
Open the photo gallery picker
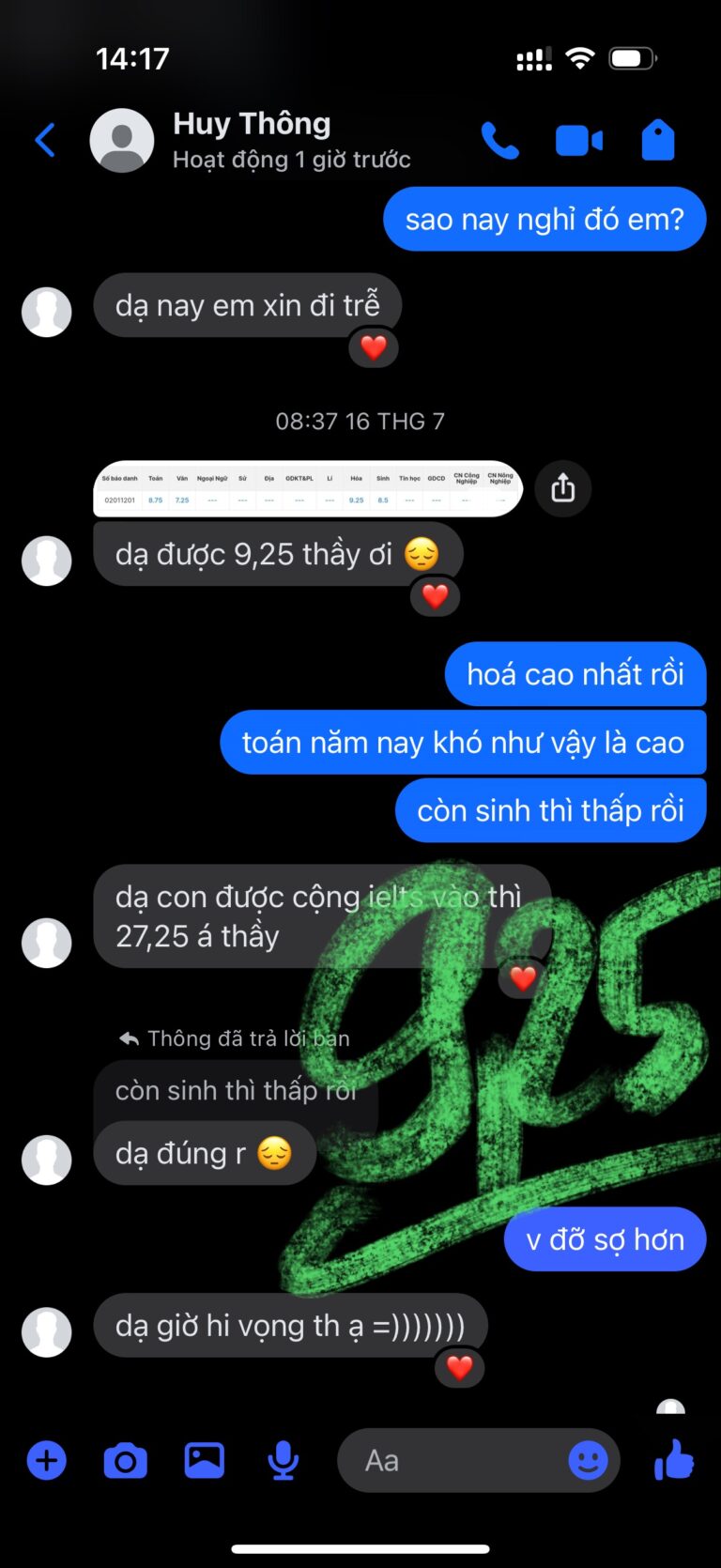coord(204,1461)
